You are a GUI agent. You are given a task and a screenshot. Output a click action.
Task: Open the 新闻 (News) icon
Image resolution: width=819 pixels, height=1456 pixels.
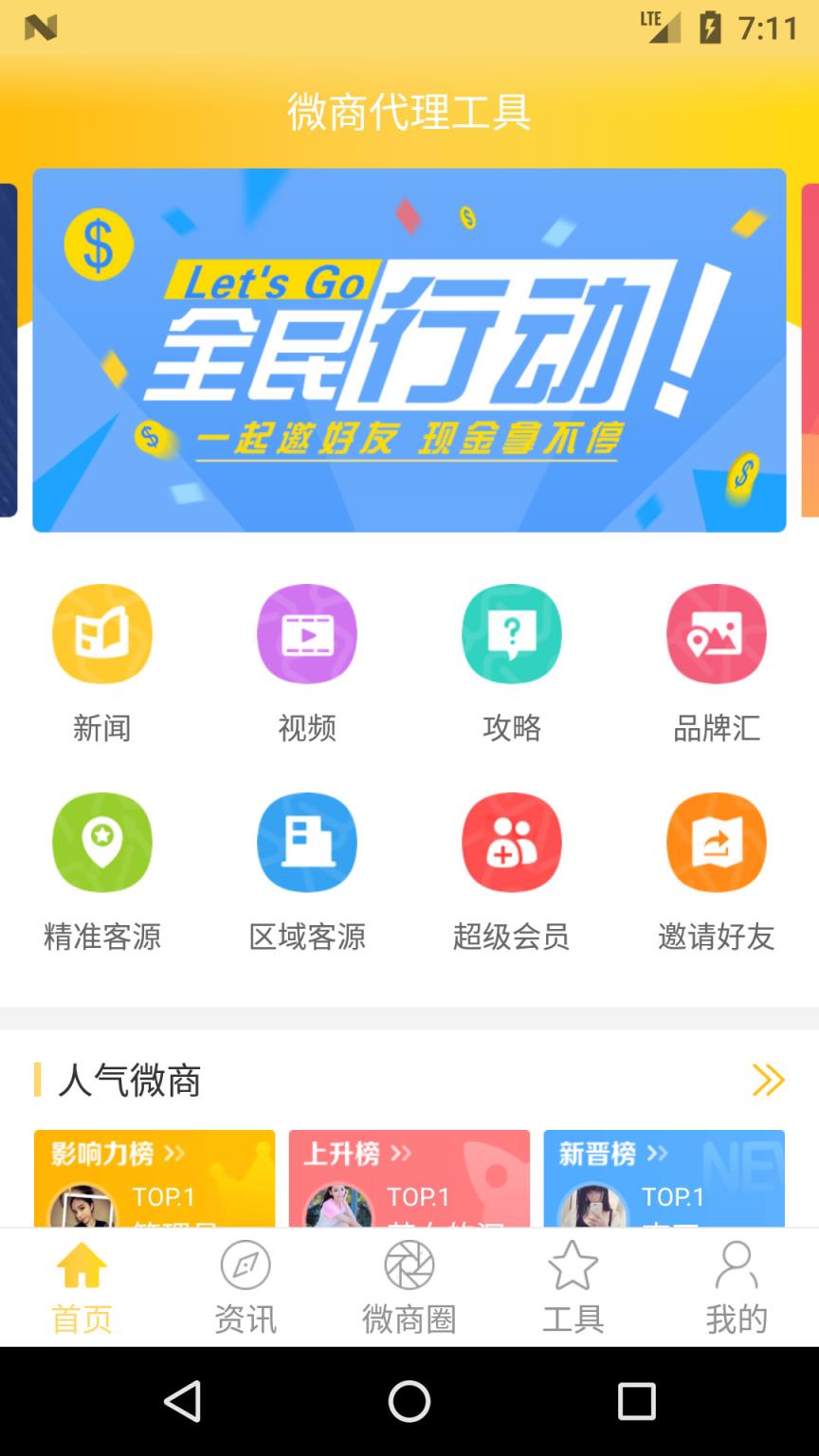tap(102, 633)
